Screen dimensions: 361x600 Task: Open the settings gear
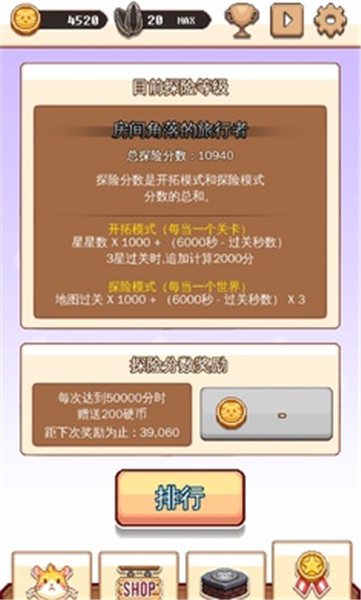pyautogui.click(x=332, y=20)
